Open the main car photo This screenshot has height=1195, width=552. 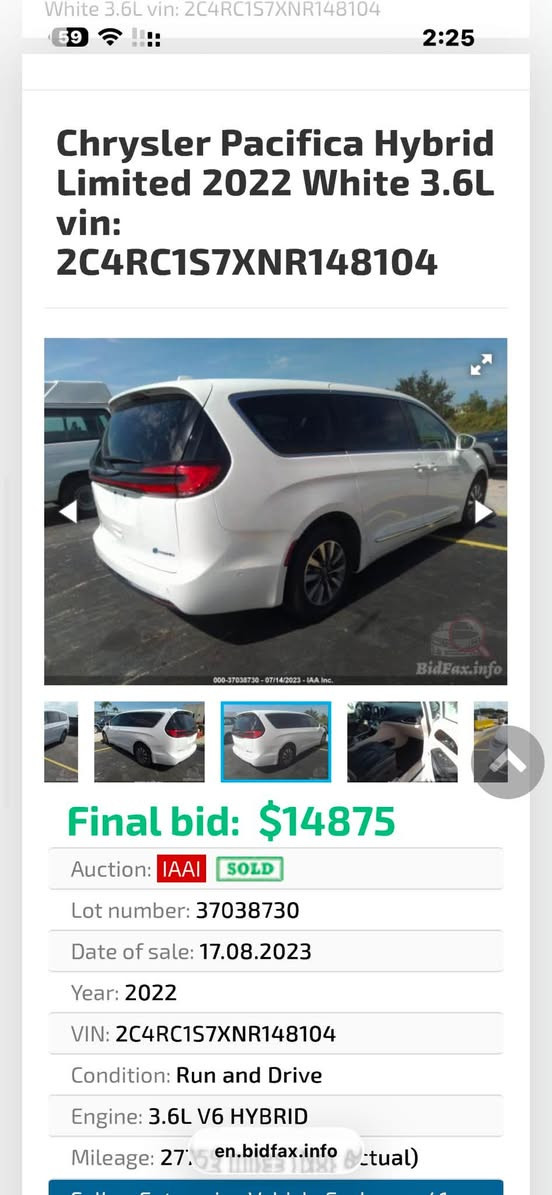[275, 511]
